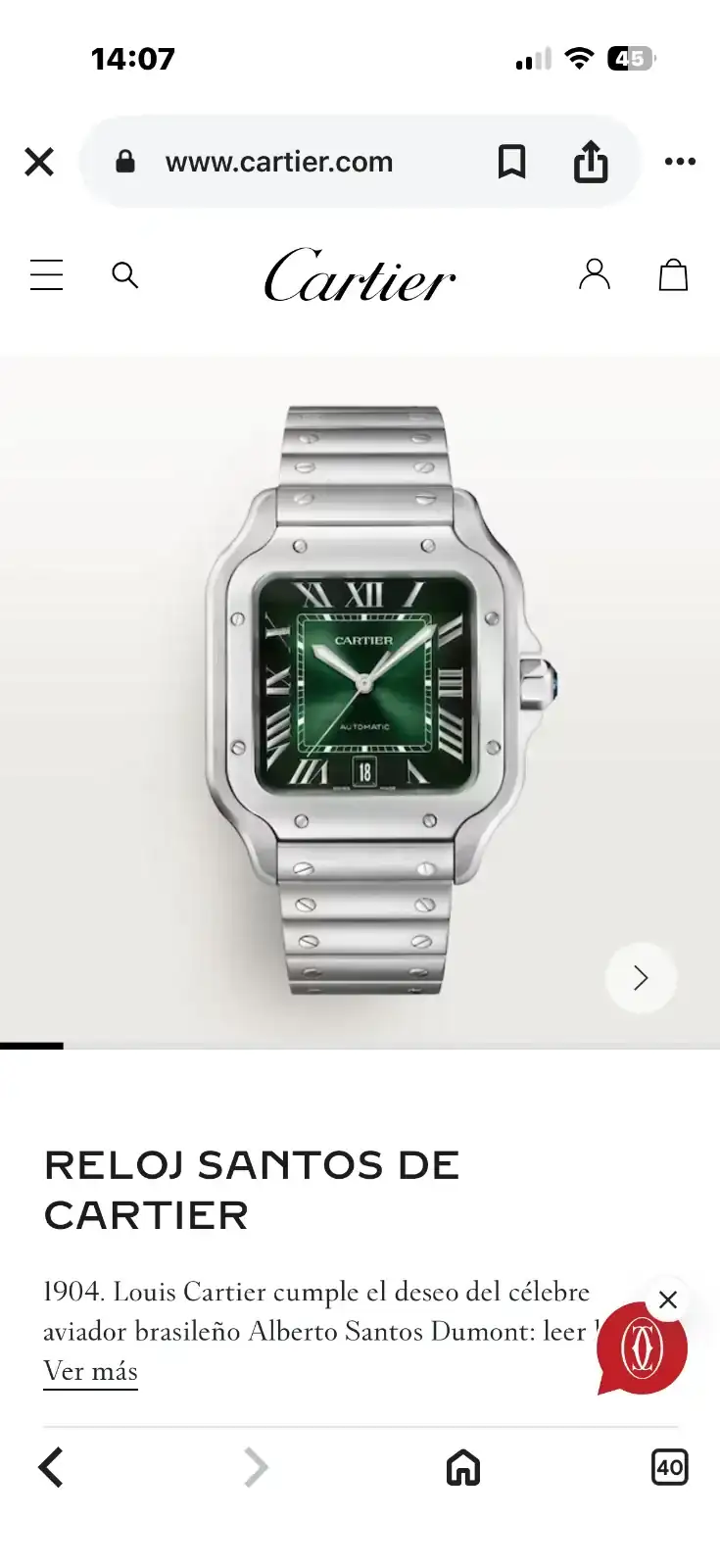
Task: Share the page via share icon
Action: [x=591, y=162]
